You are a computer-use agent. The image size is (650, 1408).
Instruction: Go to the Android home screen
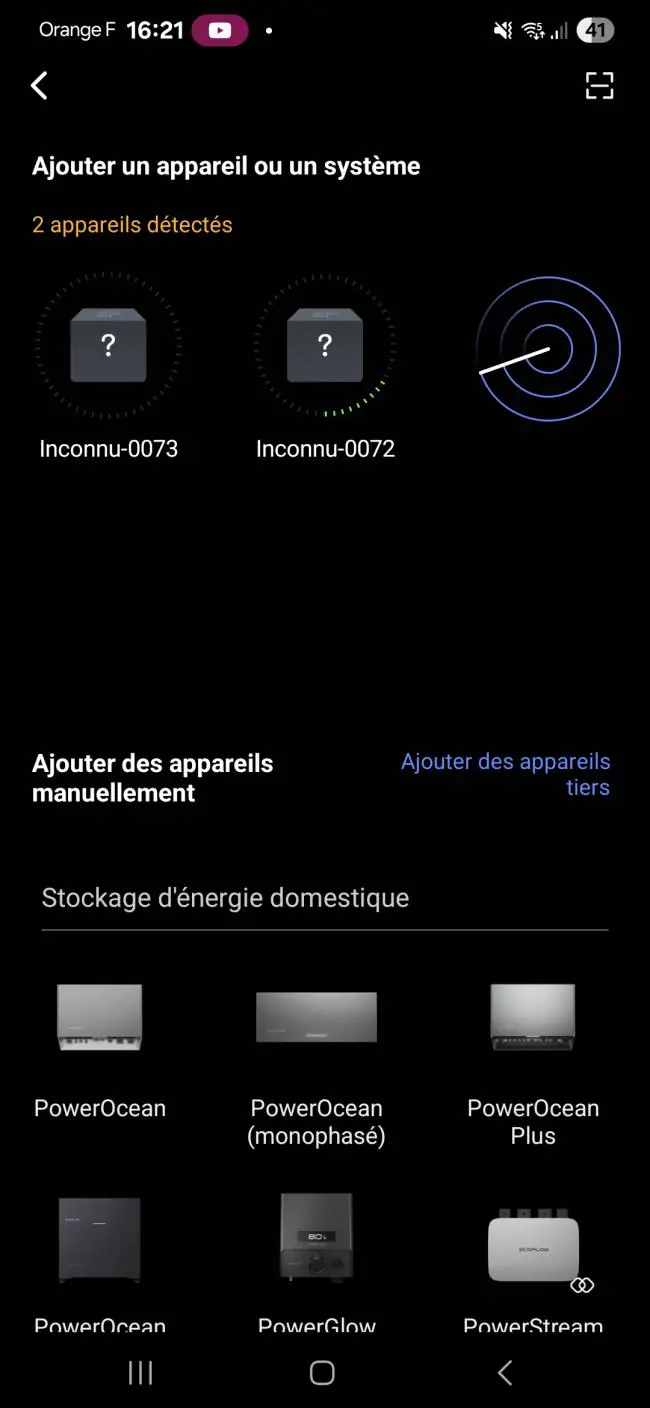(x=322, y=1373)
